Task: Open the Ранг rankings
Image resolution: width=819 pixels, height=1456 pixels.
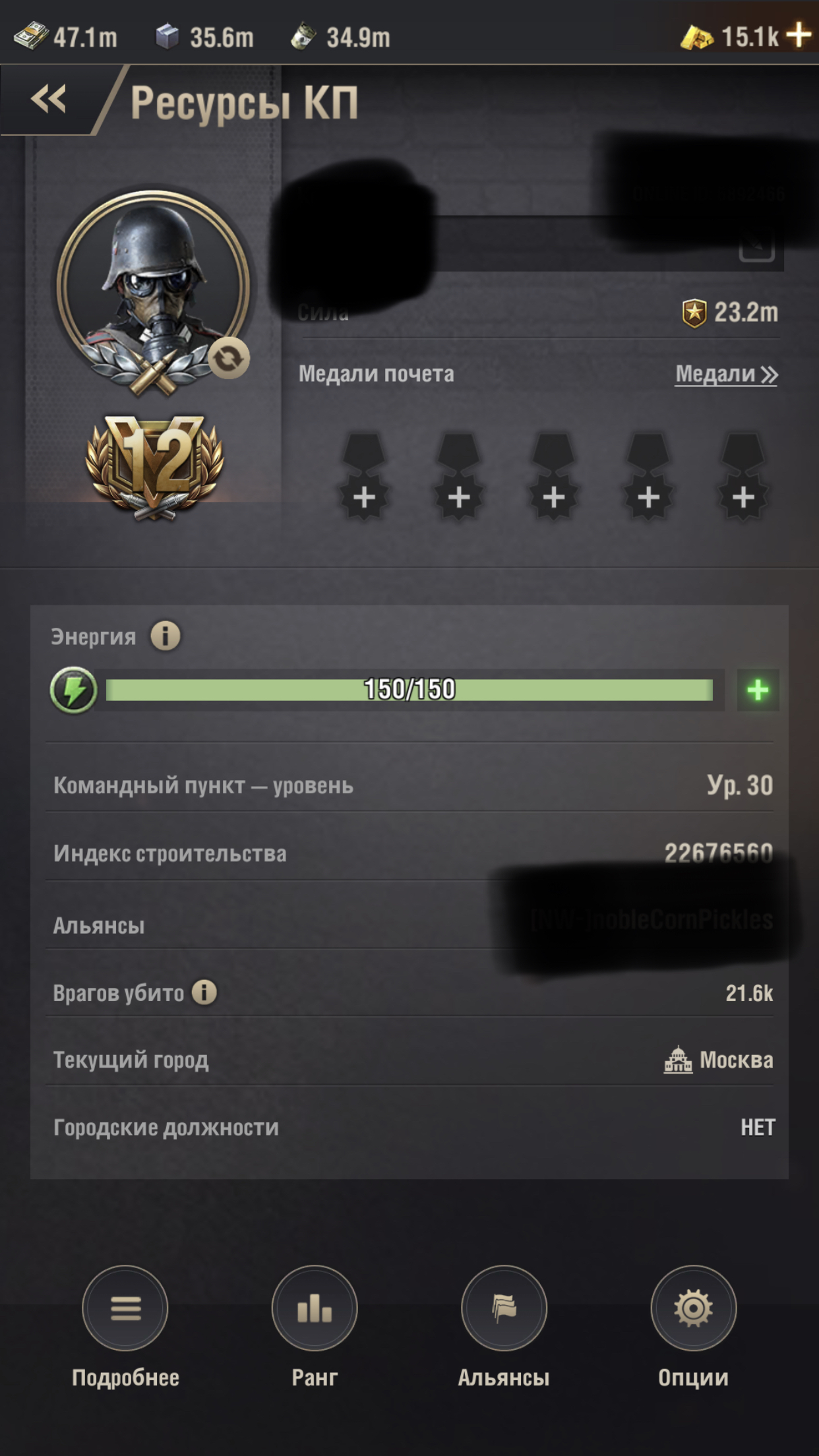Action: 315,1308
